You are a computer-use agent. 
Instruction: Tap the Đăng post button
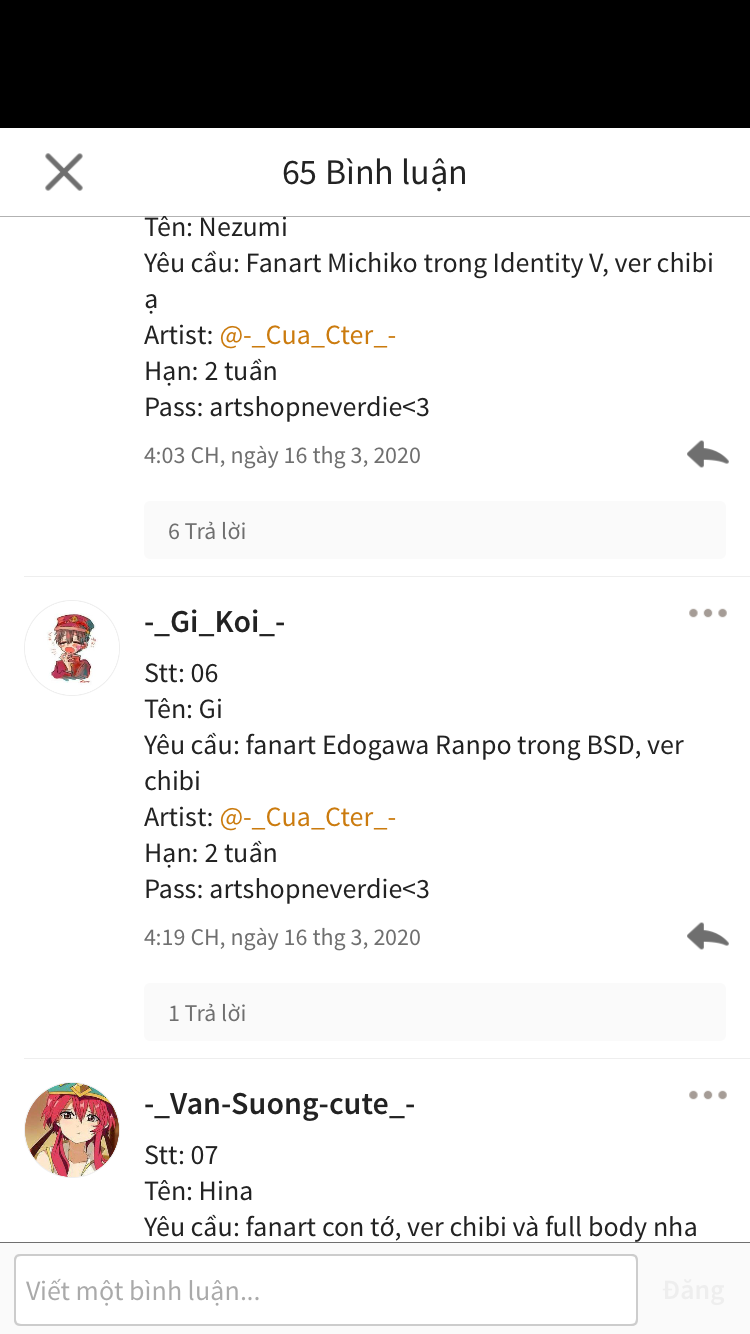pos(693,1290)
